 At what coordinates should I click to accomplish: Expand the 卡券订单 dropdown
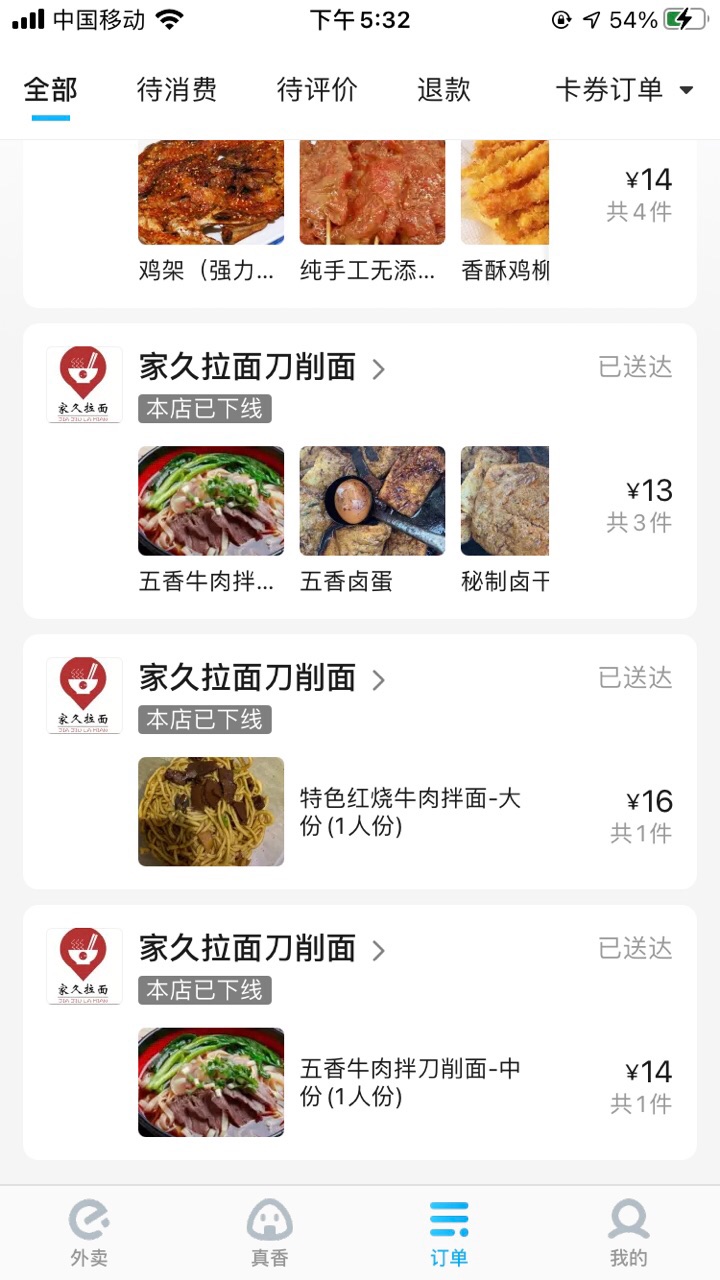(x=624, y=90)
